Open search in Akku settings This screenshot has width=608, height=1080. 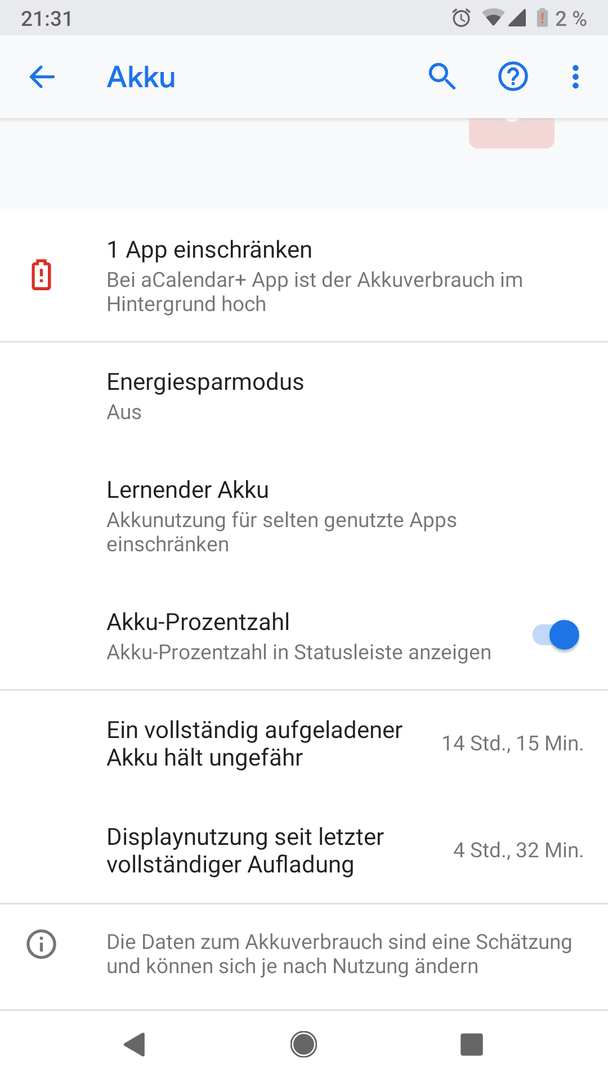tap(442, 77)
